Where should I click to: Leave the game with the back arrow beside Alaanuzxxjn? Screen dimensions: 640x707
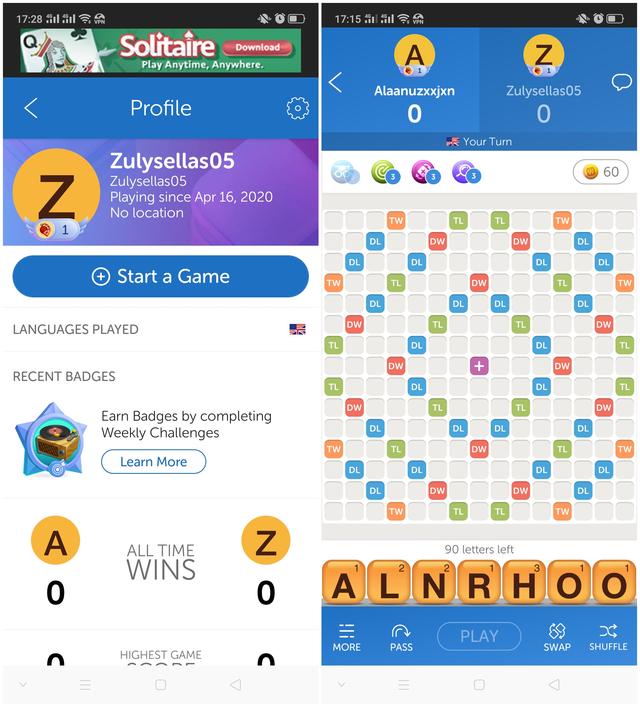[336, 83]
